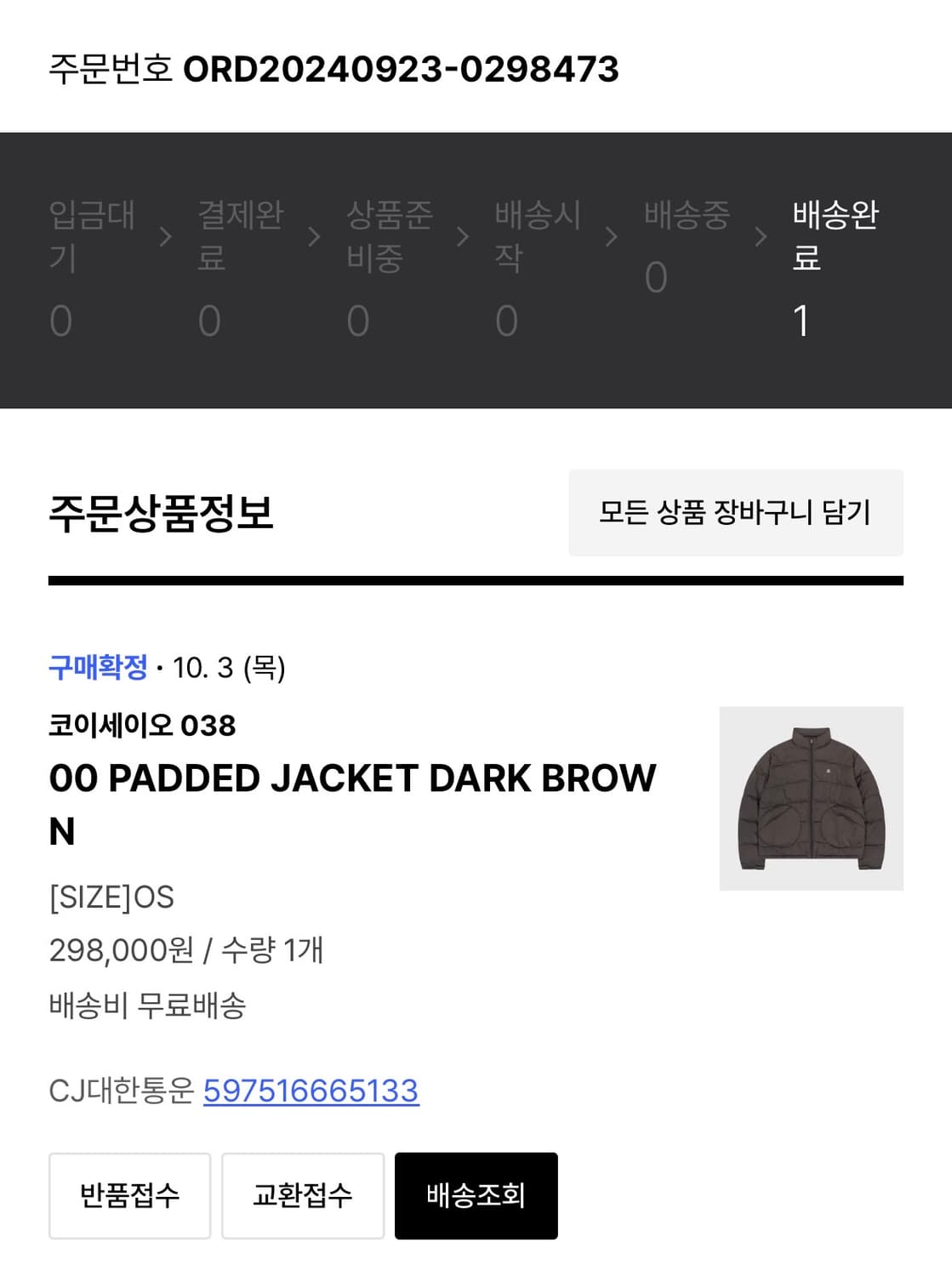
Task: Click the chevron between 입금대기 and 결제완료
Action: point(164,238)
